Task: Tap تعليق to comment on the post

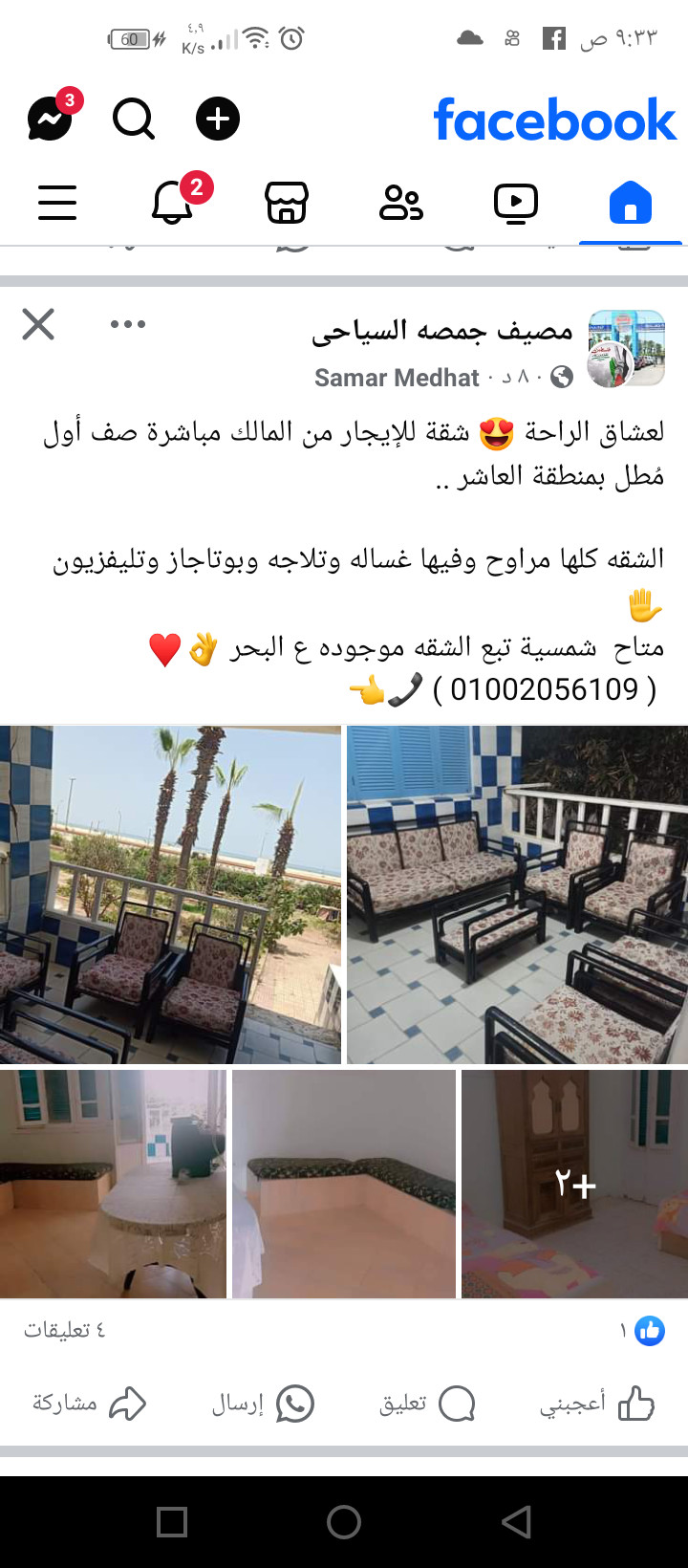Action: coord(427,1404)
